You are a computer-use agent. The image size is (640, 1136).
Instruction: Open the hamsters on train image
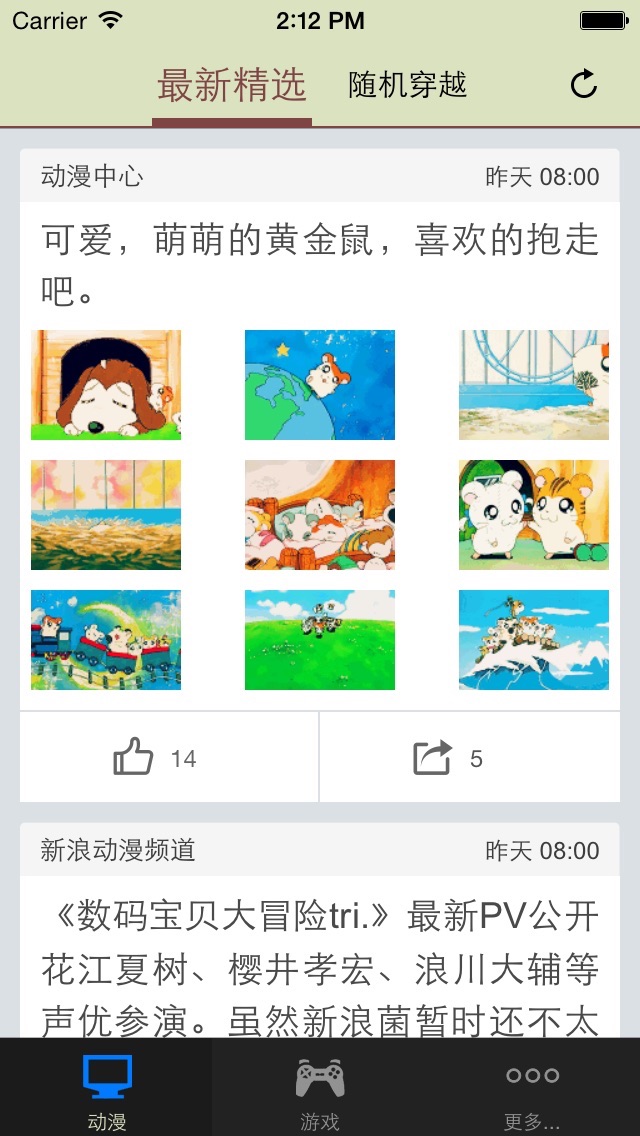106,640
